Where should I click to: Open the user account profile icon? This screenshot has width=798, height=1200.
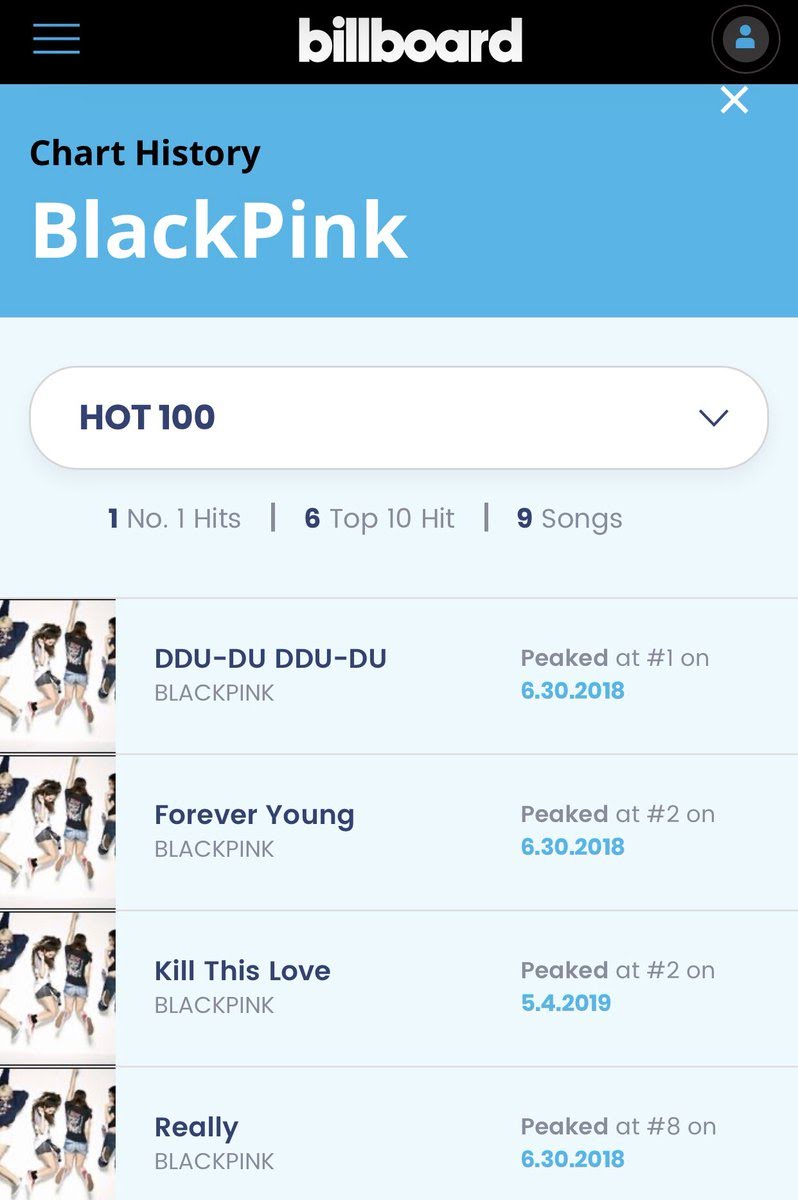point(745,40)
